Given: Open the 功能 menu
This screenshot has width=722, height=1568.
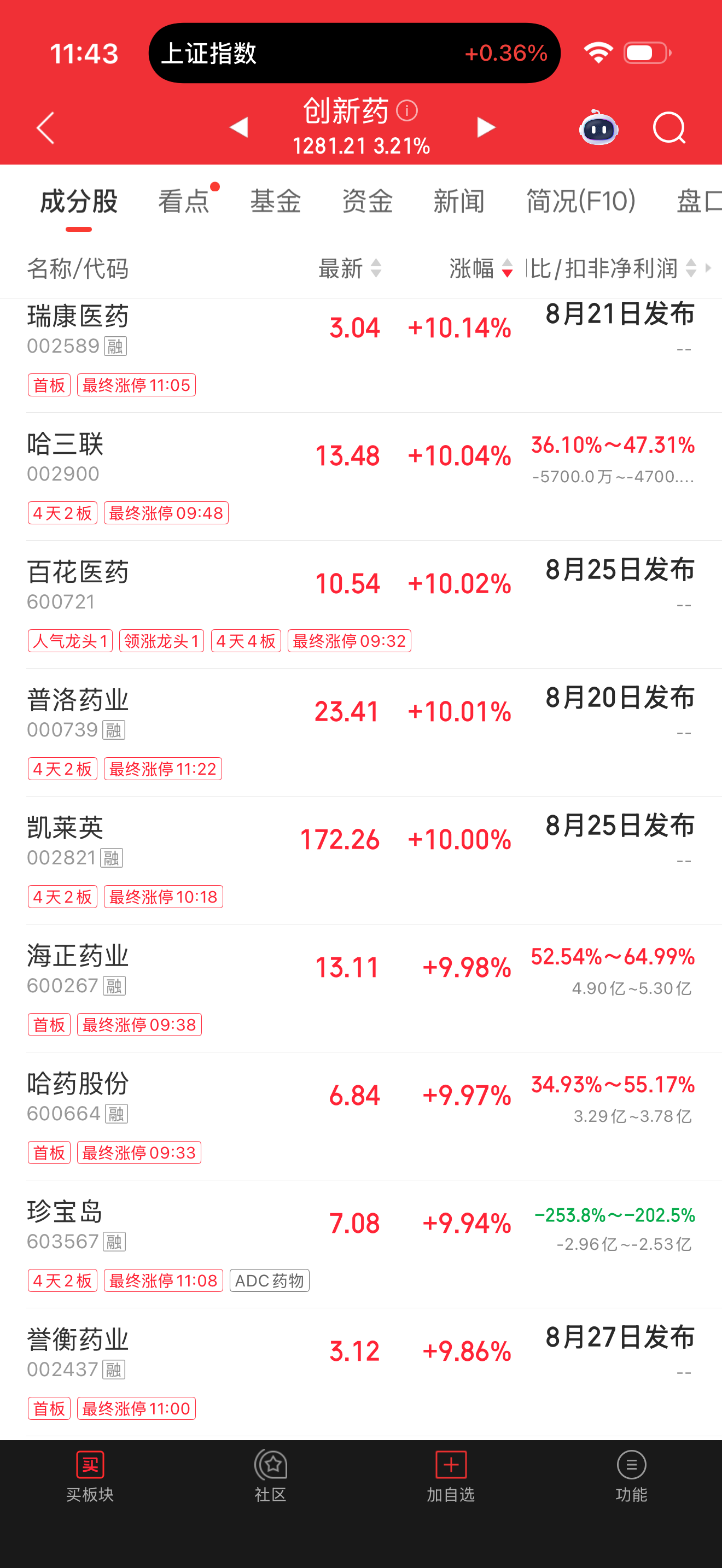Looking at the screenshot, I should [x=631, y=1476].
